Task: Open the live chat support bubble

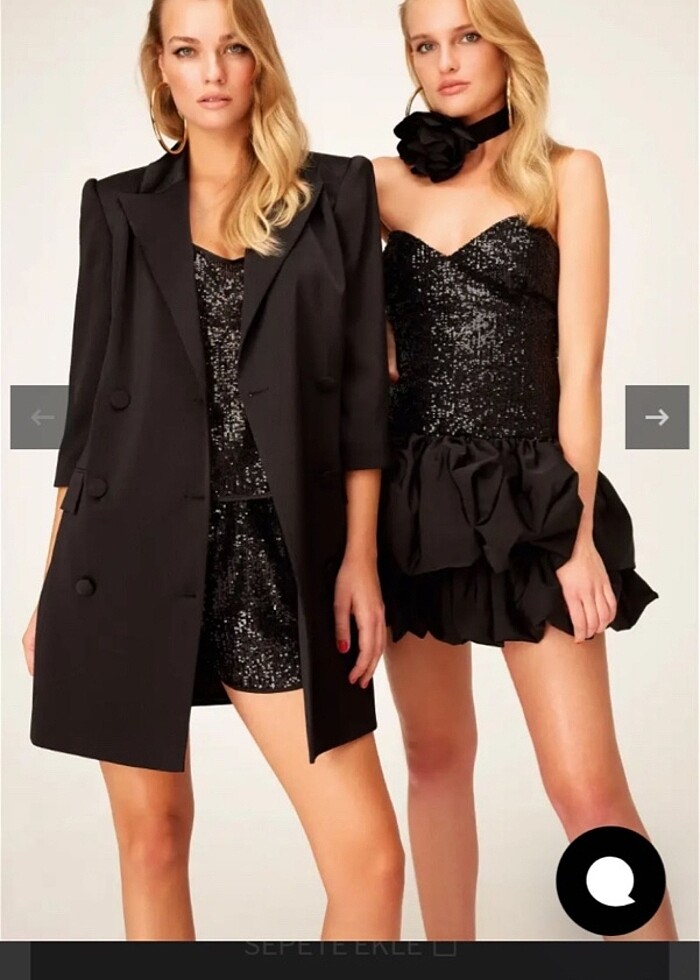Action: pos(610,881)
